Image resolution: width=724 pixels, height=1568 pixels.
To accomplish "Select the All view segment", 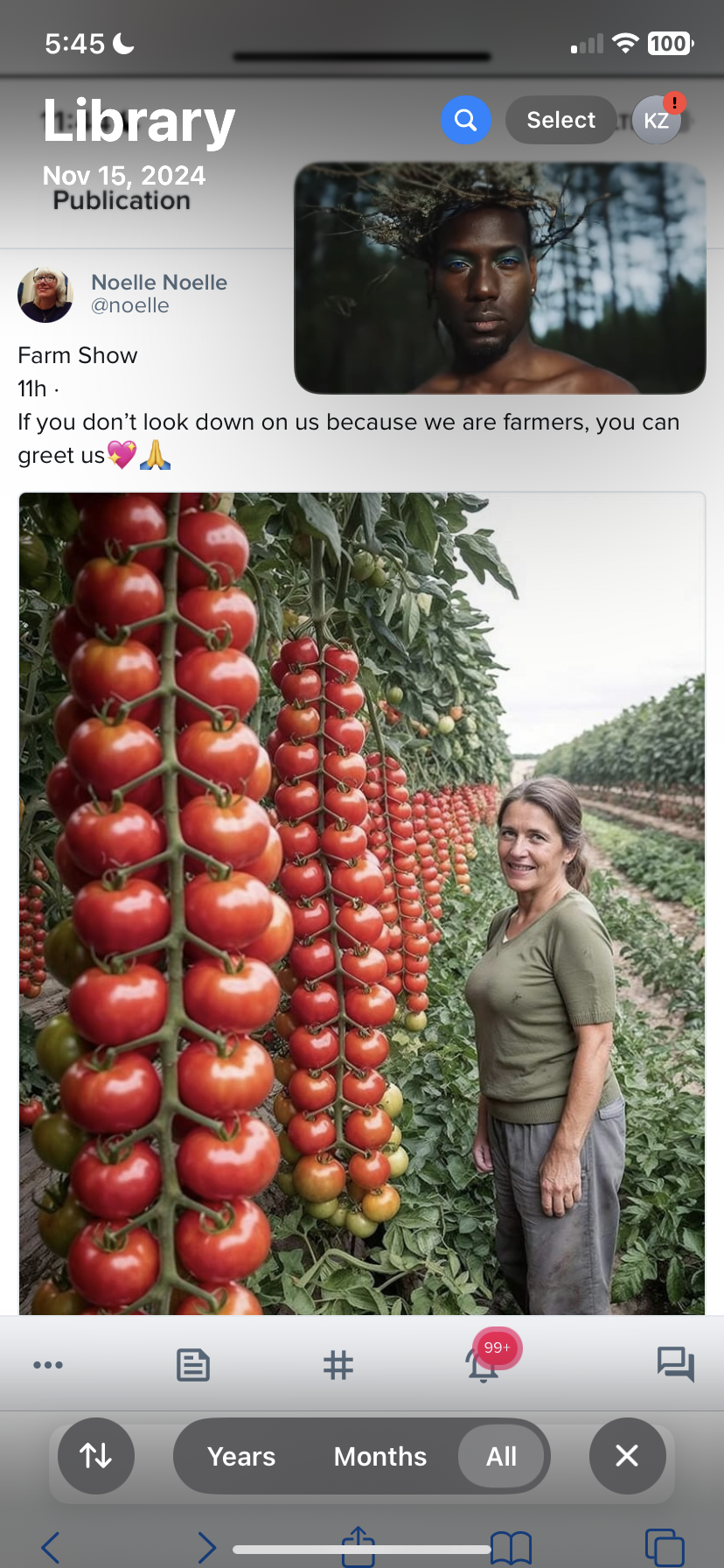I will click(x=501, y=1457).
